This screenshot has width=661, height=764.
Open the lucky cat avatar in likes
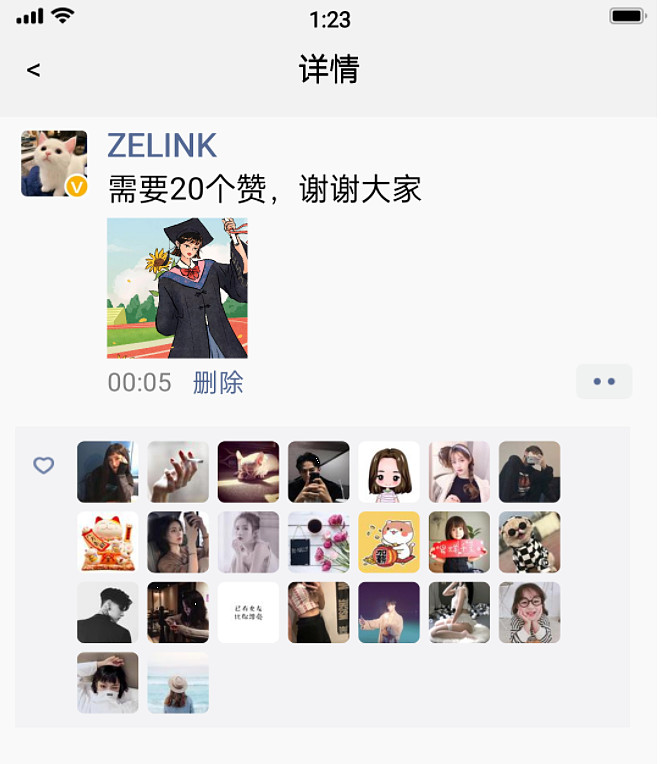coord(107,542)
